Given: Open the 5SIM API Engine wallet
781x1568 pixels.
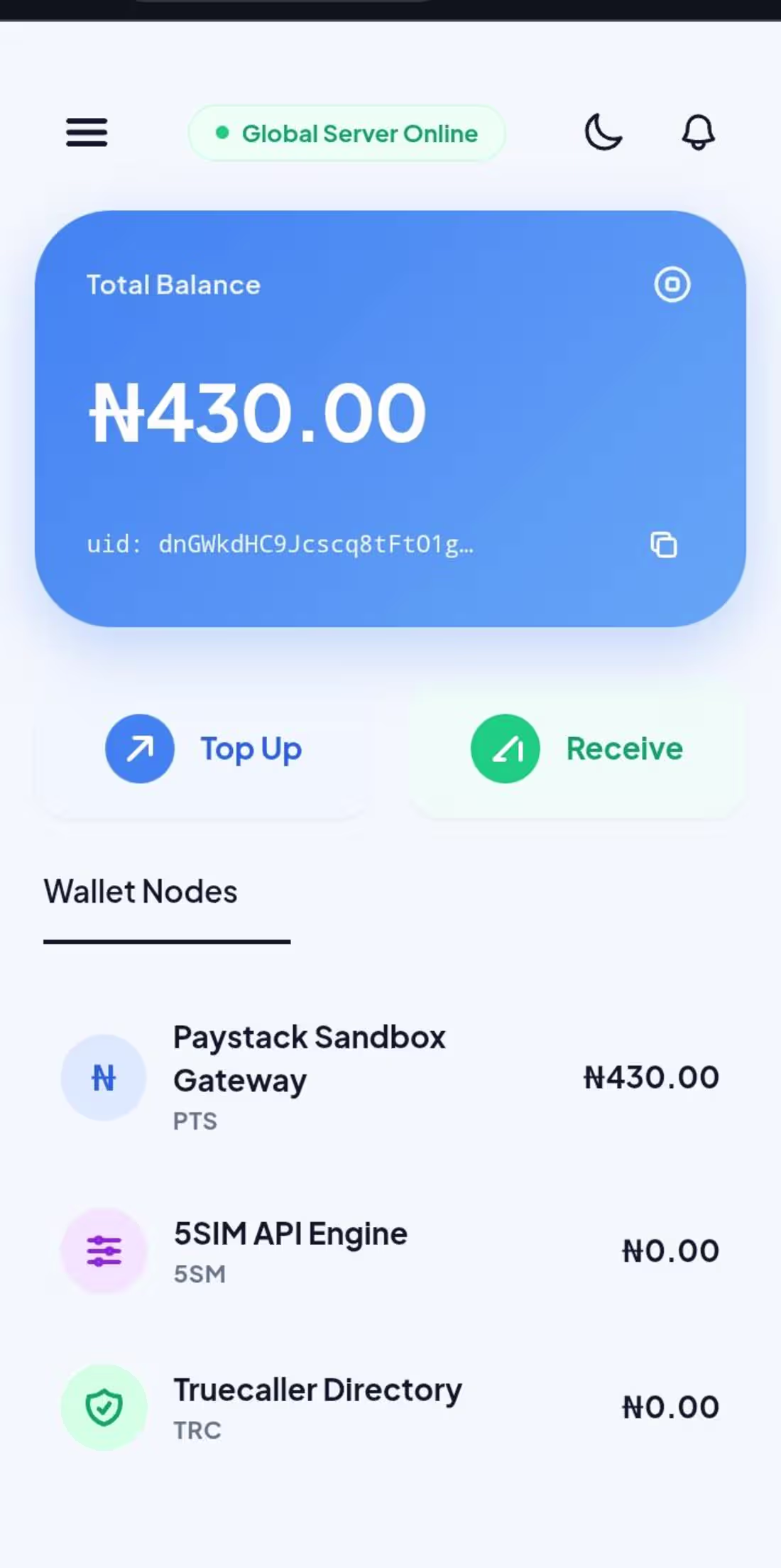Looking at the screenshot, I should click(x=390, y=1251).
